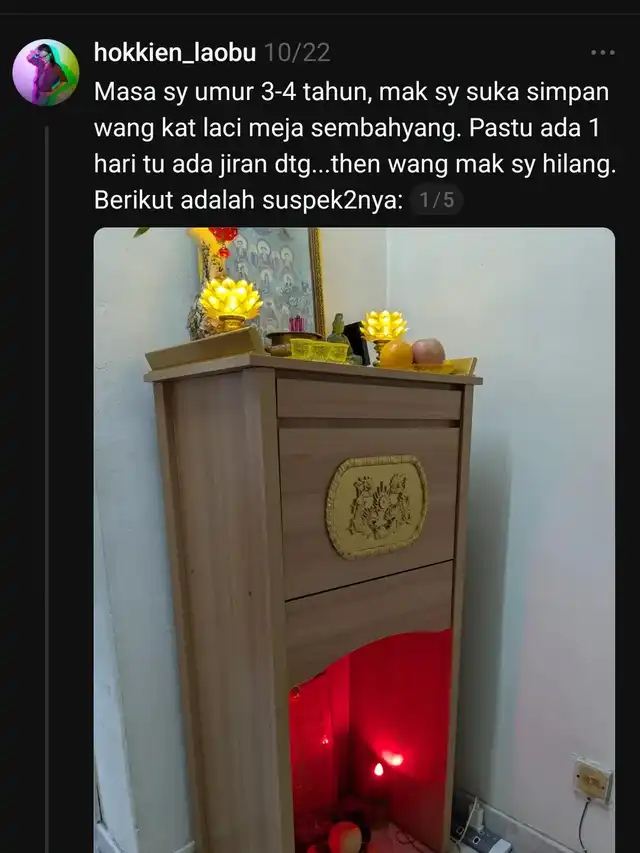Open the hokkien_laobu username link
The width and height of the screenshot is (640, 853).
coord(174,52)
